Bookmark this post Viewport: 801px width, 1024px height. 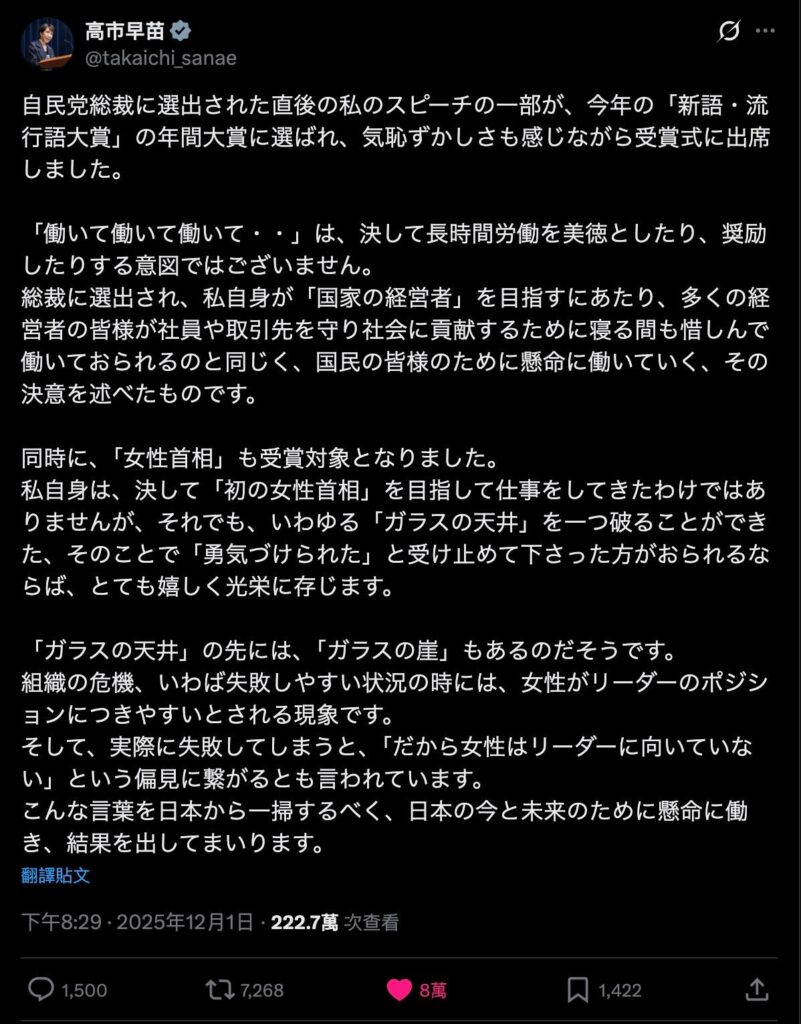[578, 990]
